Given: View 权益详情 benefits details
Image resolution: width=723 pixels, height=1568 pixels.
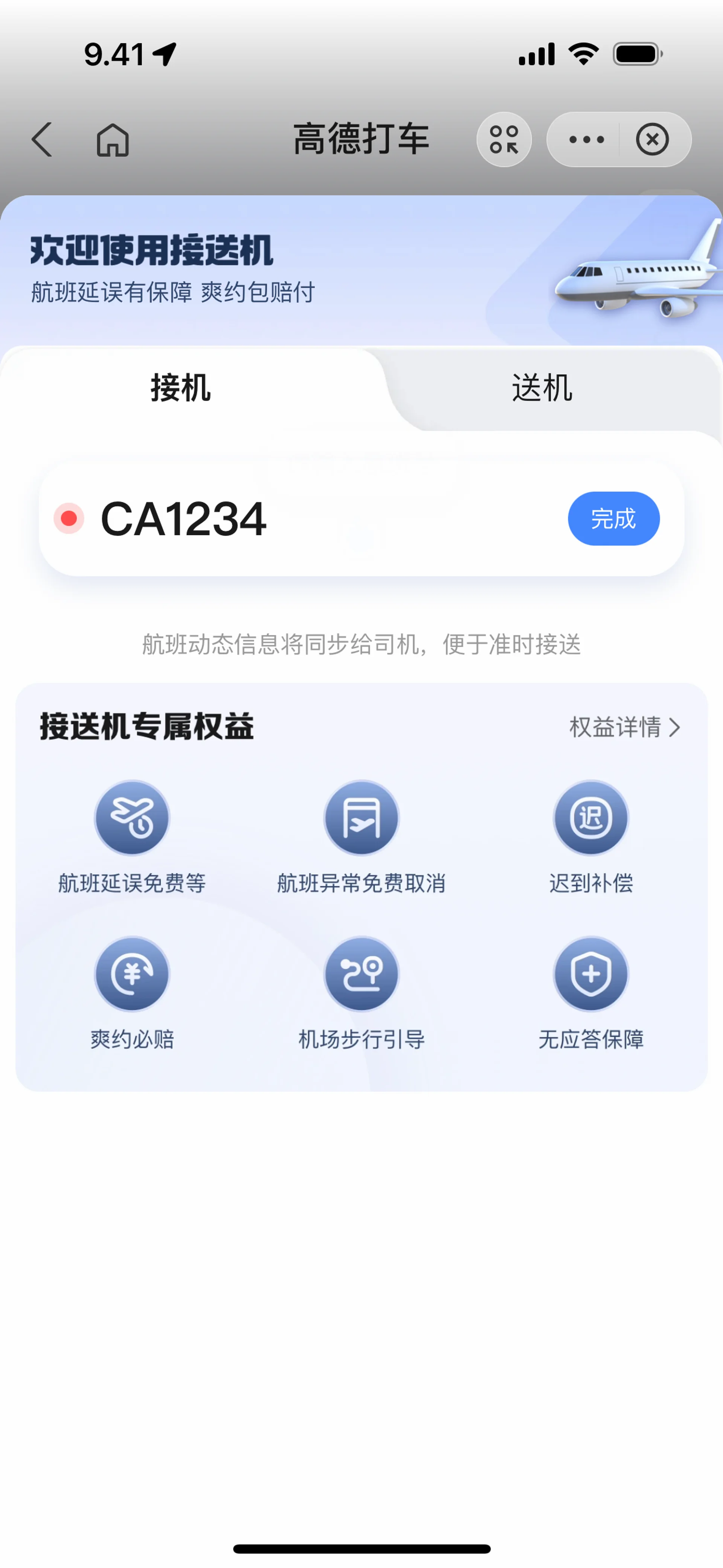Looking at the screenshot, I should pos(624,727).
